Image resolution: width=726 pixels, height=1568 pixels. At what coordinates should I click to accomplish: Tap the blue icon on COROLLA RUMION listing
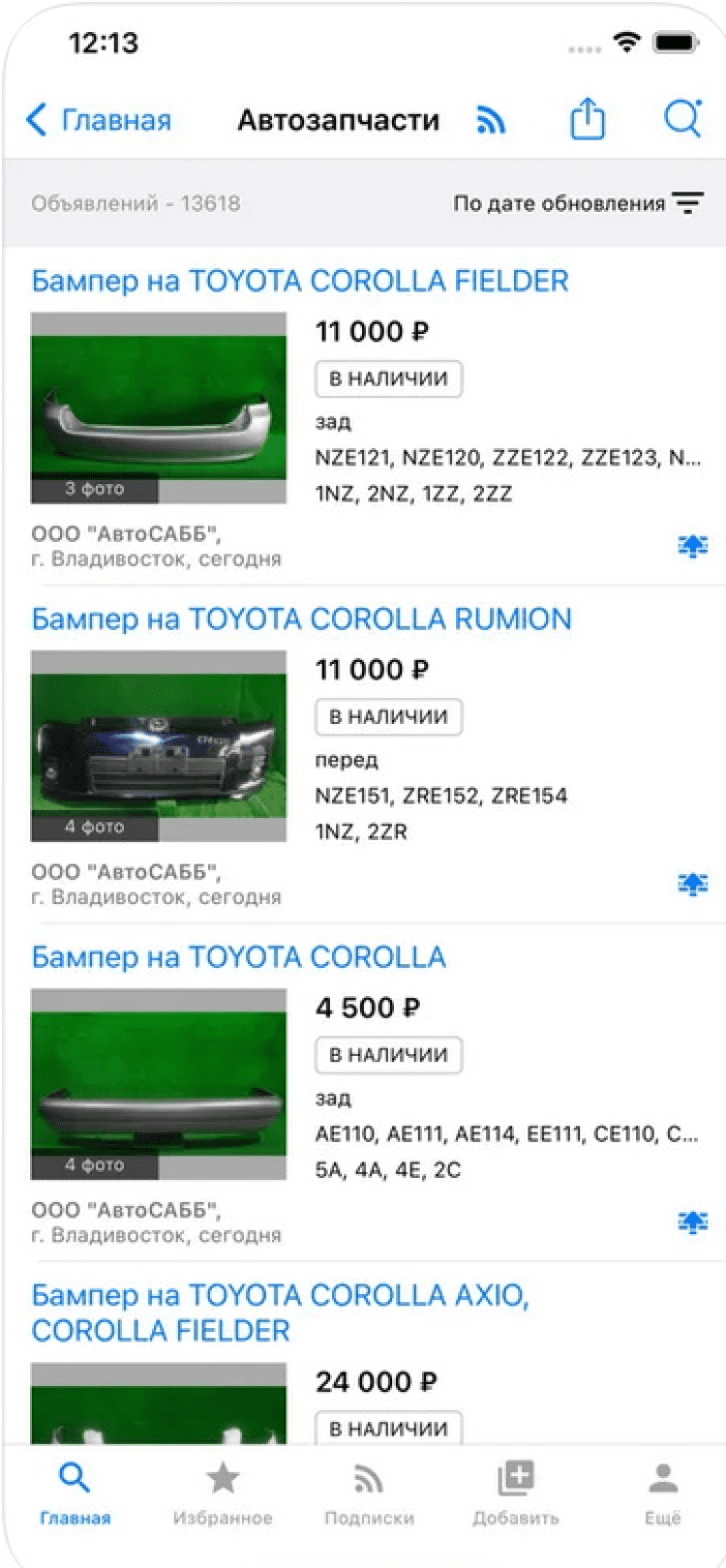(692, 884)
